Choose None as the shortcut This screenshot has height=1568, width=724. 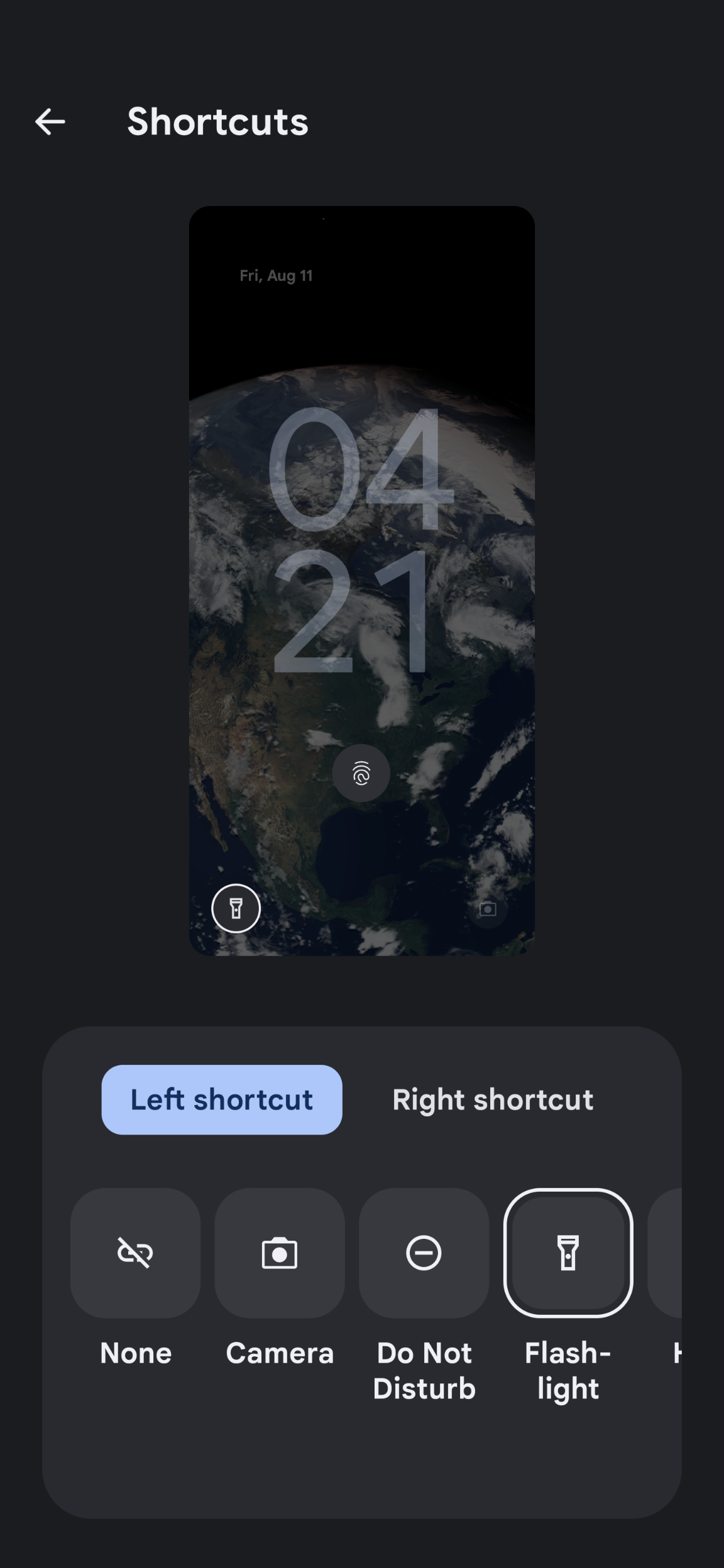135,1253
